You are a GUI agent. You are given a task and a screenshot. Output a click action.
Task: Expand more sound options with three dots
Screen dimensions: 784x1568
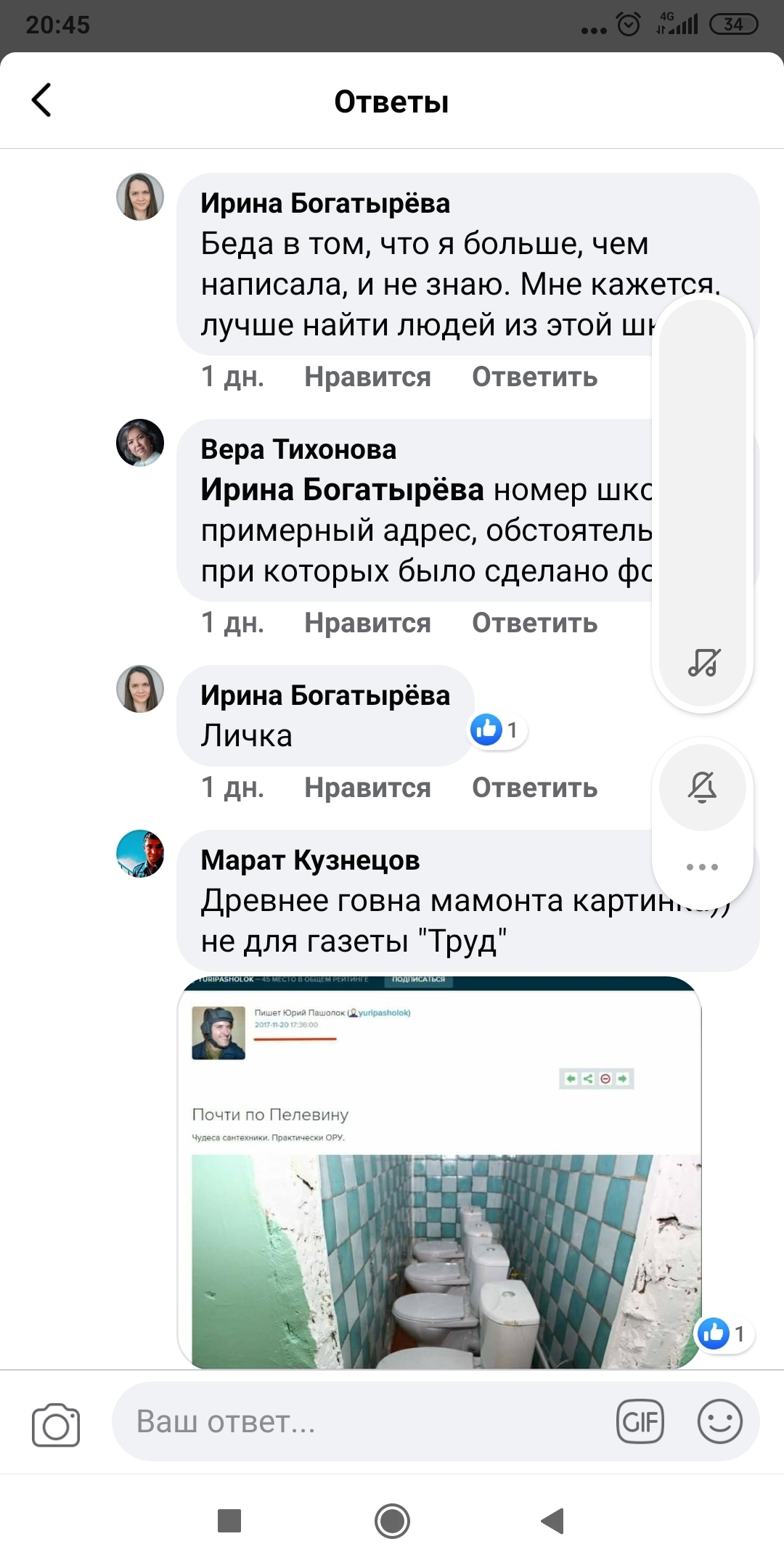[x=703, y=867]
